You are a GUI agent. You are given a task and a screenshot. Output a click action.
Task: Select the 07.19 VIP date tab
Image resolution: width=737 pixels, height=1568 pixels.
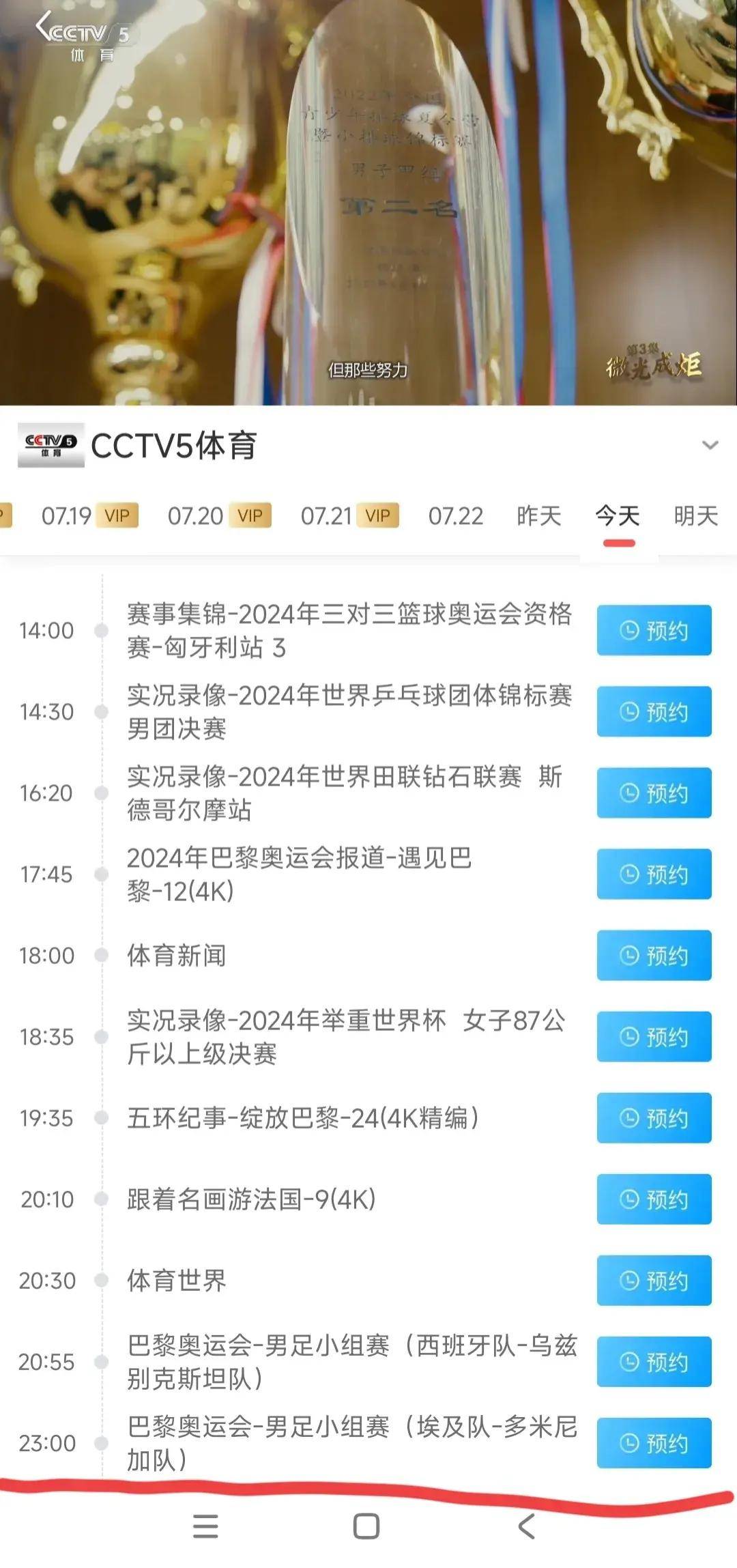click(x=89, y=515)
